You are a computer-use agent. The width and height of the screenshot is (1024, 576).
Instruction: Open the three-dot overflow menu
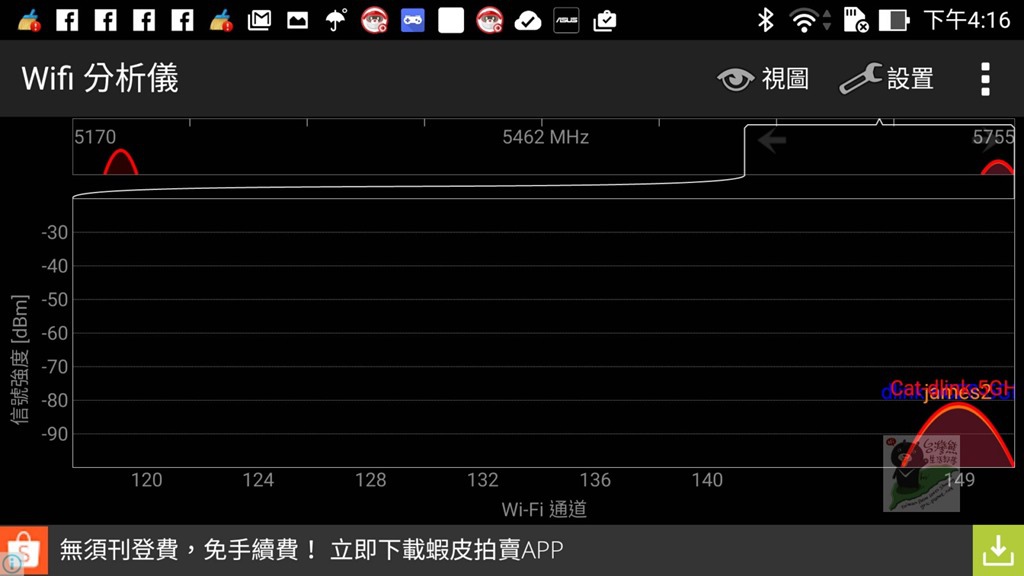(x=985, y=79)
